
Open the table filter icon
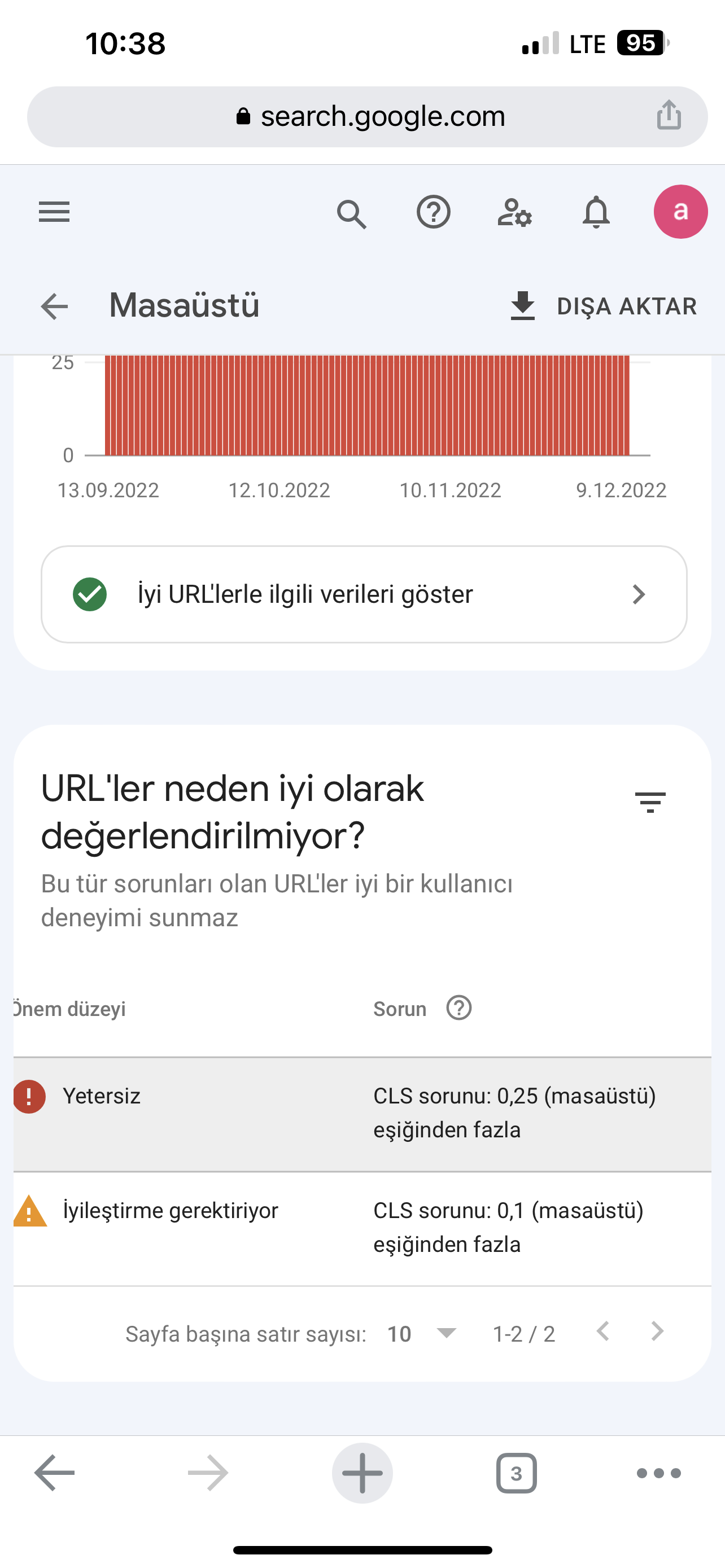point(650,802)
